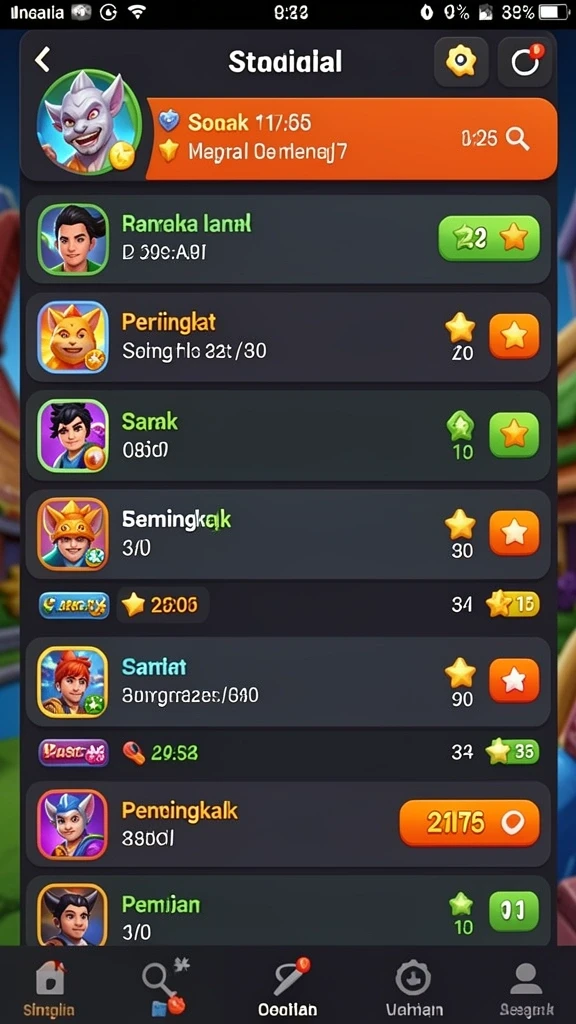Open the goblin avatar at top

pyautogui.click(x=89, y=123)
